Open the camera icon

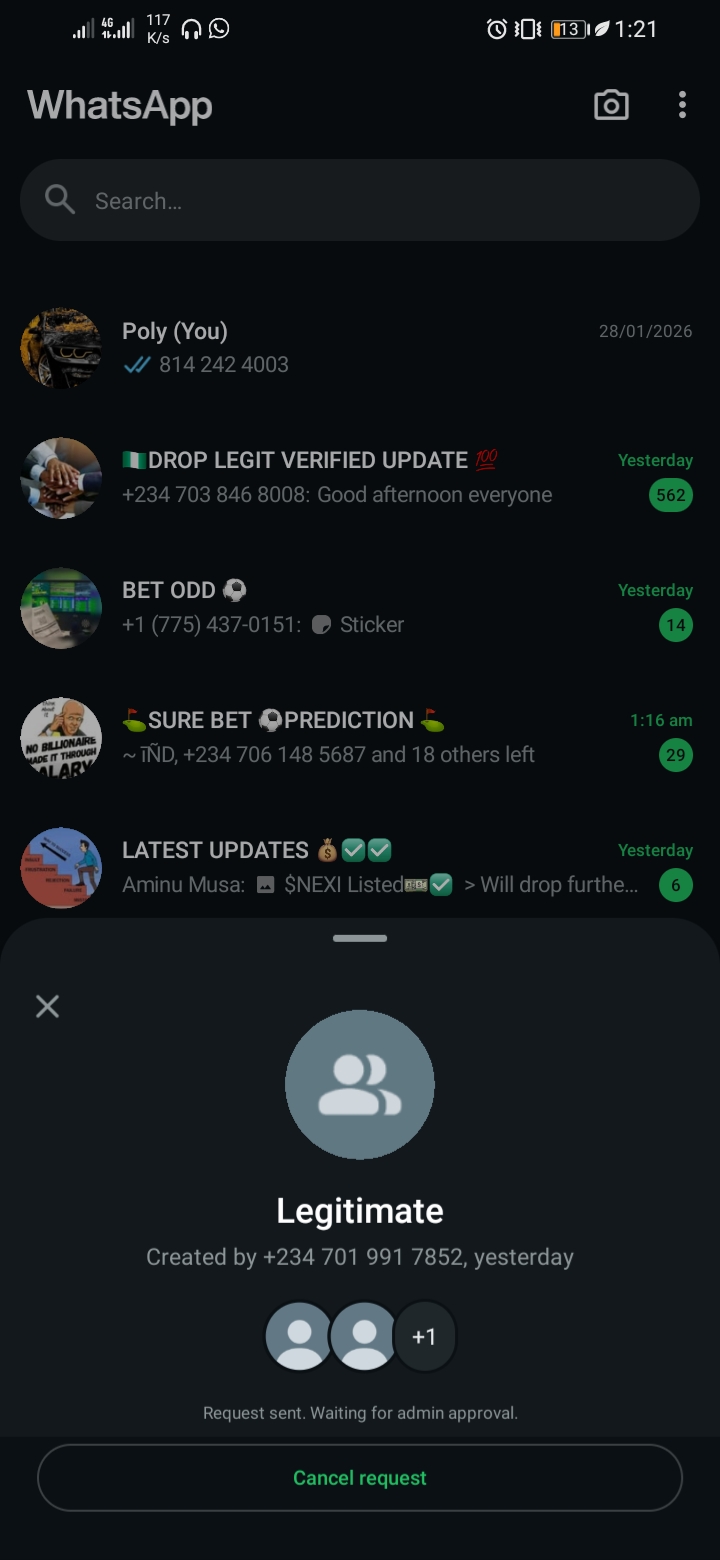611,105
